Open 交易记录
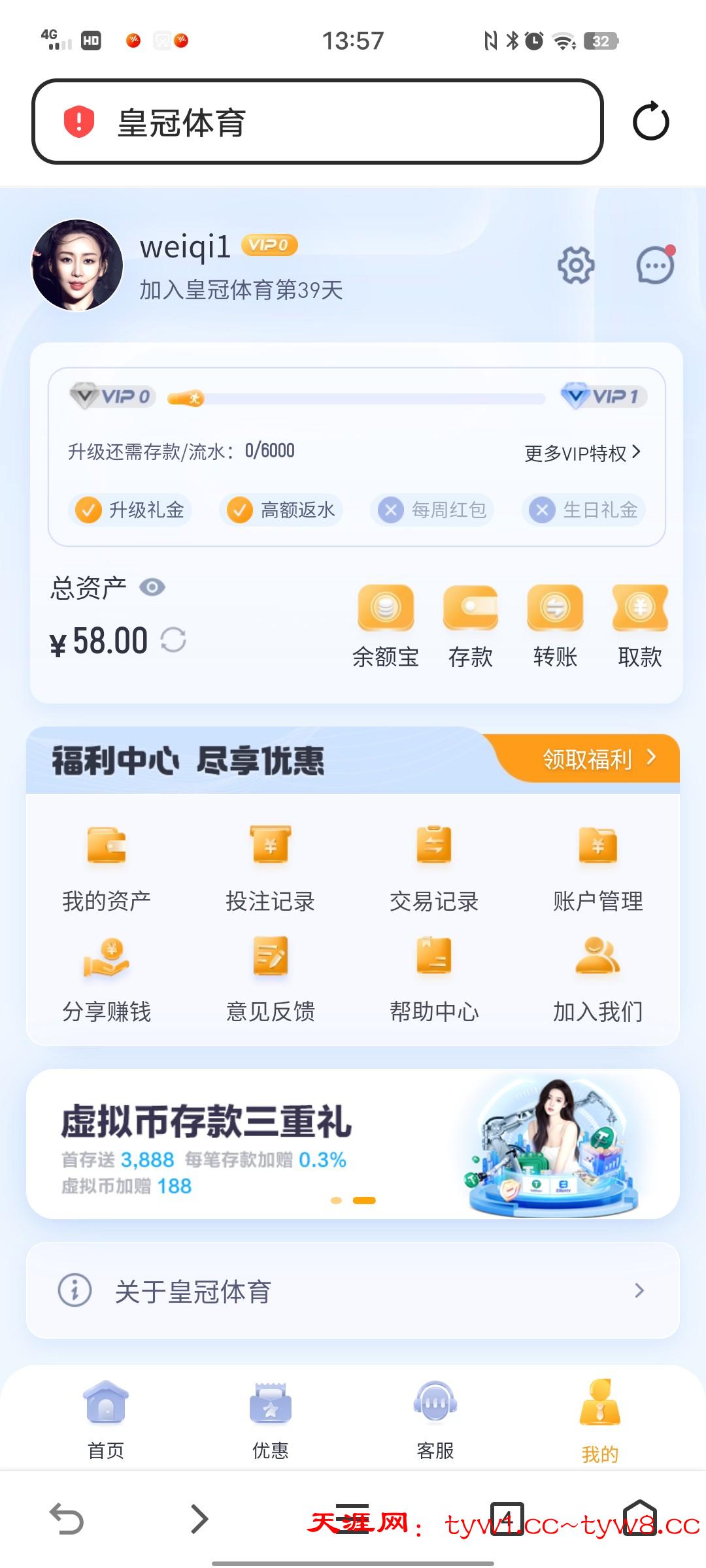 (434, 867)
